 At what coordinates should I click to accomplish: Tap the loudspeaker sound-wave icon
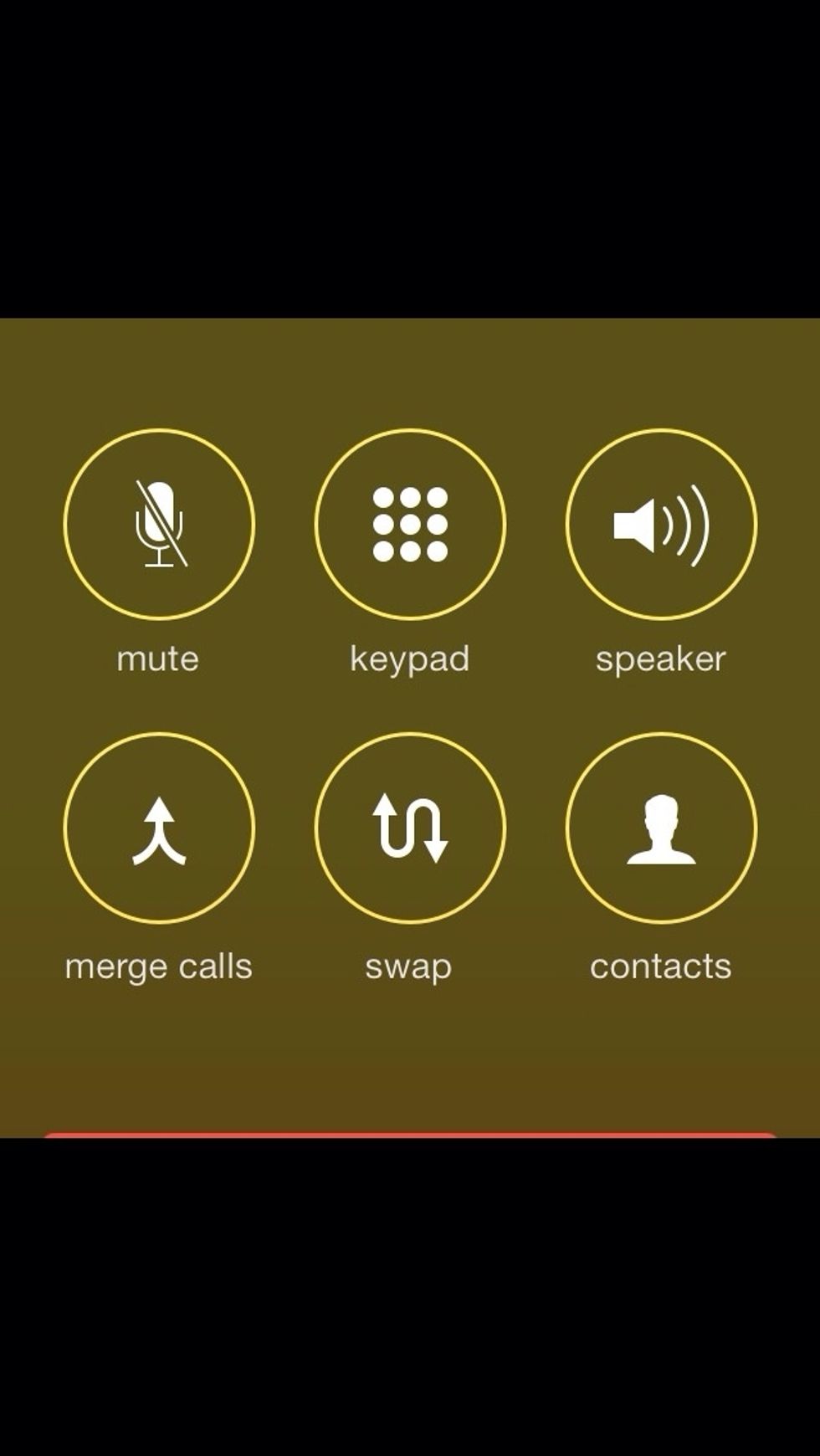661,525
